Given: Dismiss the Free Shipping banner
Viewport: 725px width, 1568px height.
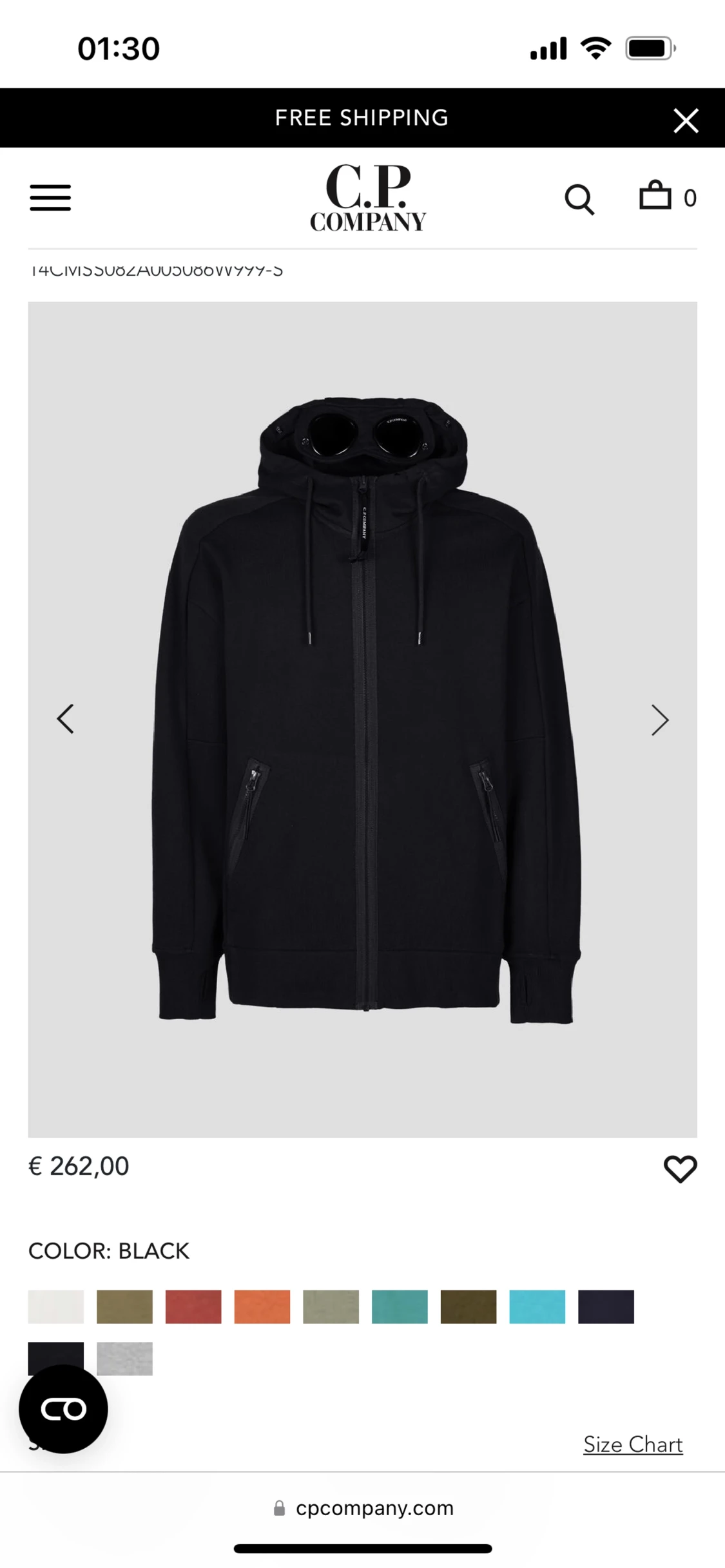Looking at the screenshot, I should pyautogui.click(x=686, y=120).
